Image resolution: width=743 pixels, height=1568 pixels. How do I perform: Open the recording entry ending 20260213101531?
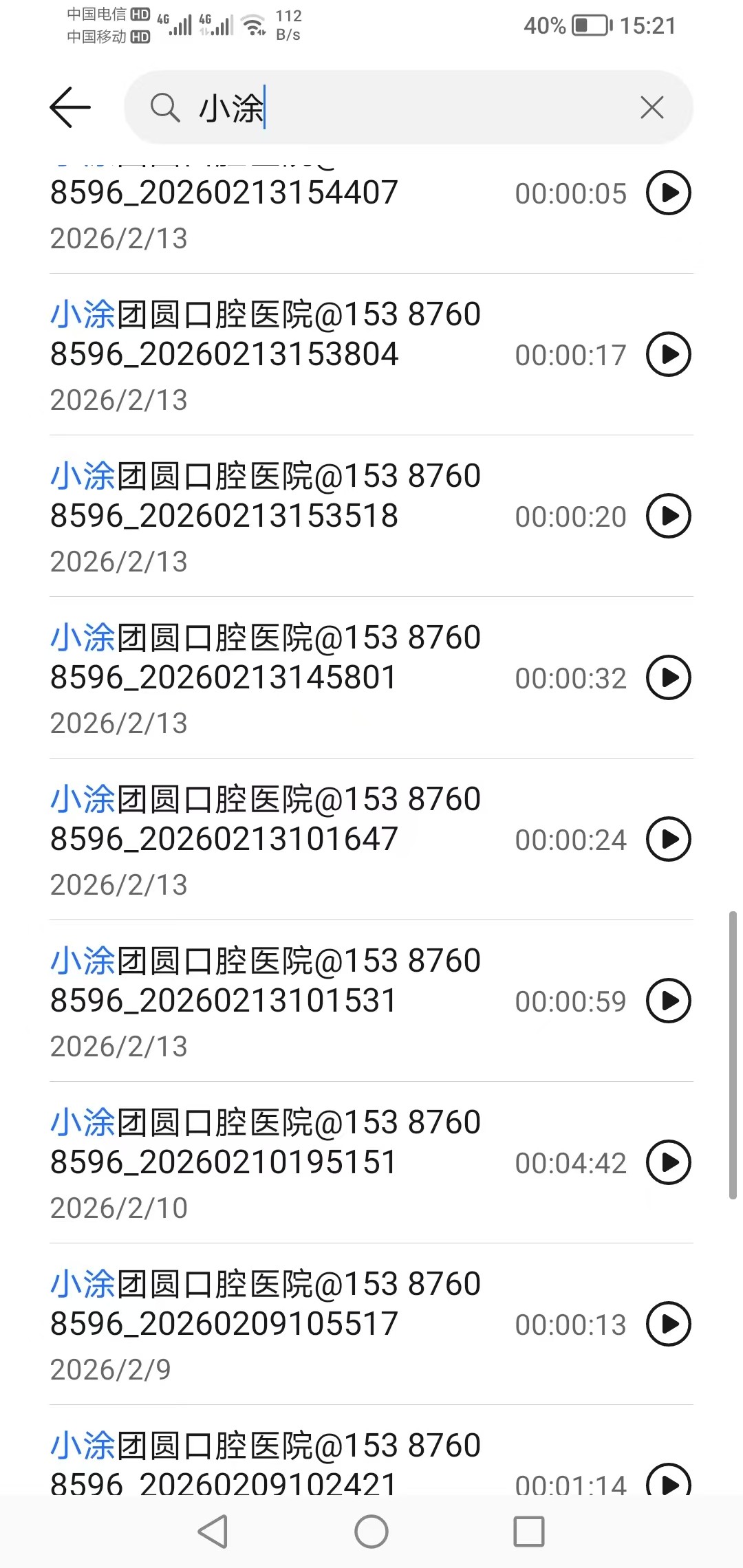pyautogui.click(x=371, y=1001)
